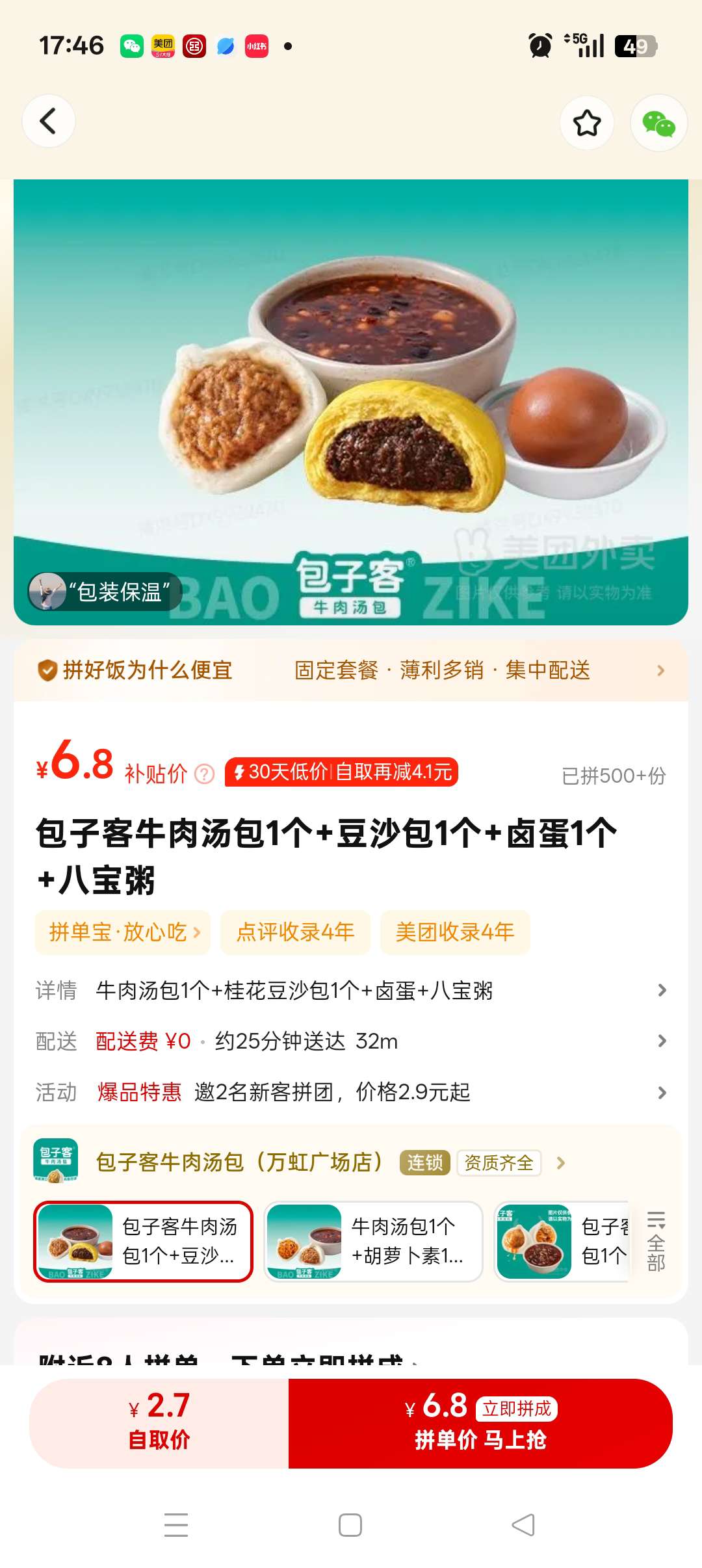View all store combos via 全部
702x1568 pixels.
[656, 1241]
